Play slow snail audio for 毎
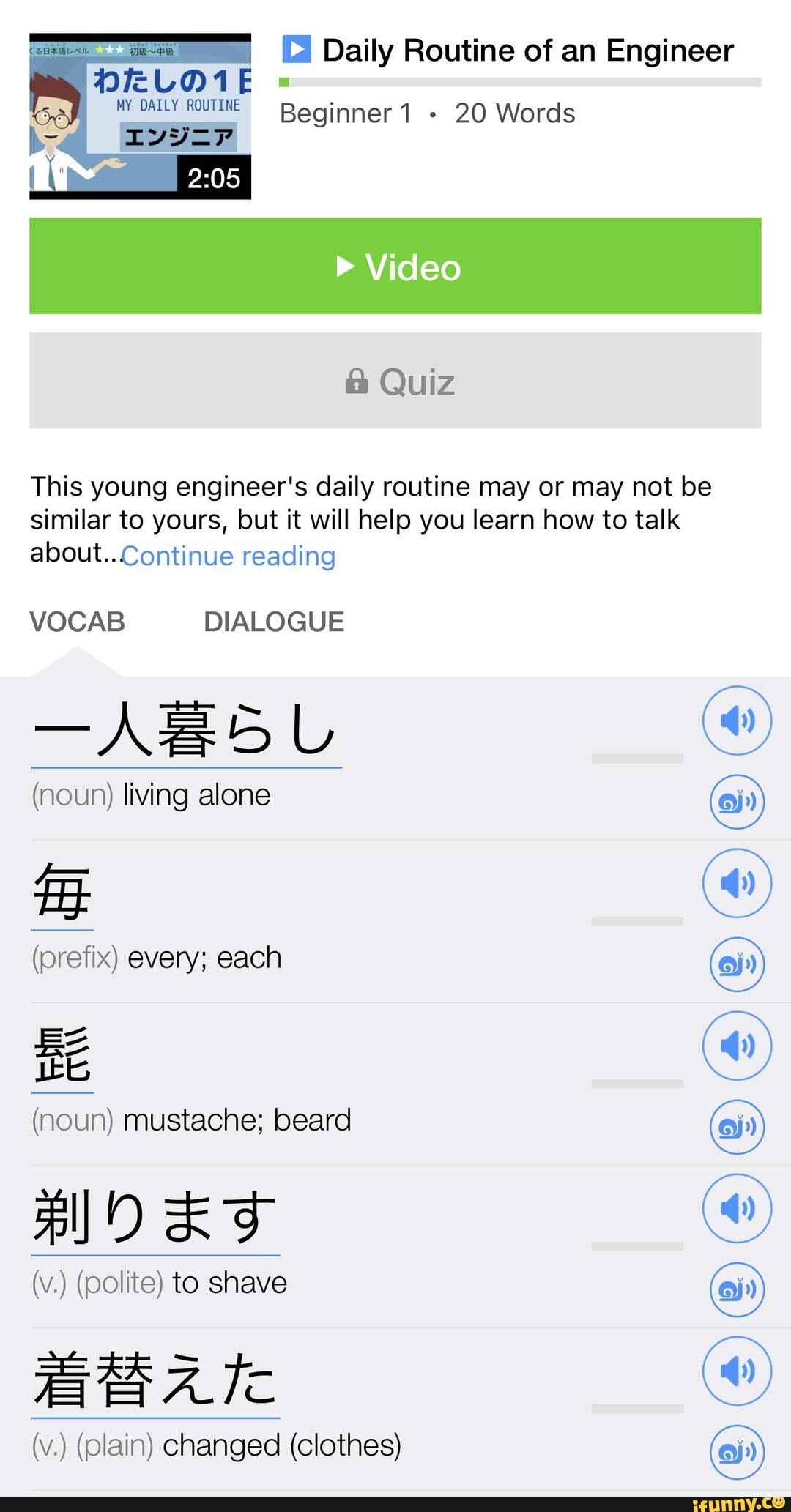791x1512 pixels. point(738,964)
